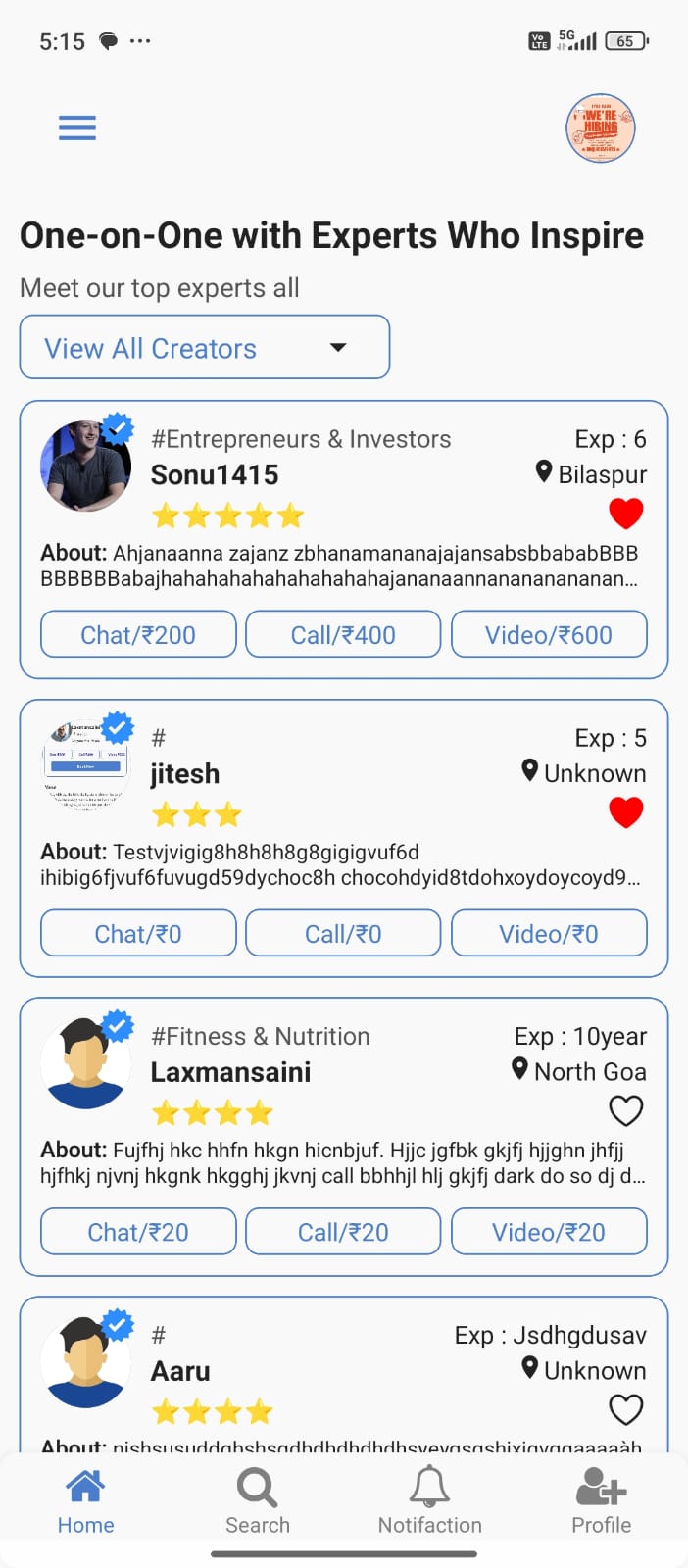Favorite Aaru with the heart icon
The image size is (688, 1568).
625,1409
